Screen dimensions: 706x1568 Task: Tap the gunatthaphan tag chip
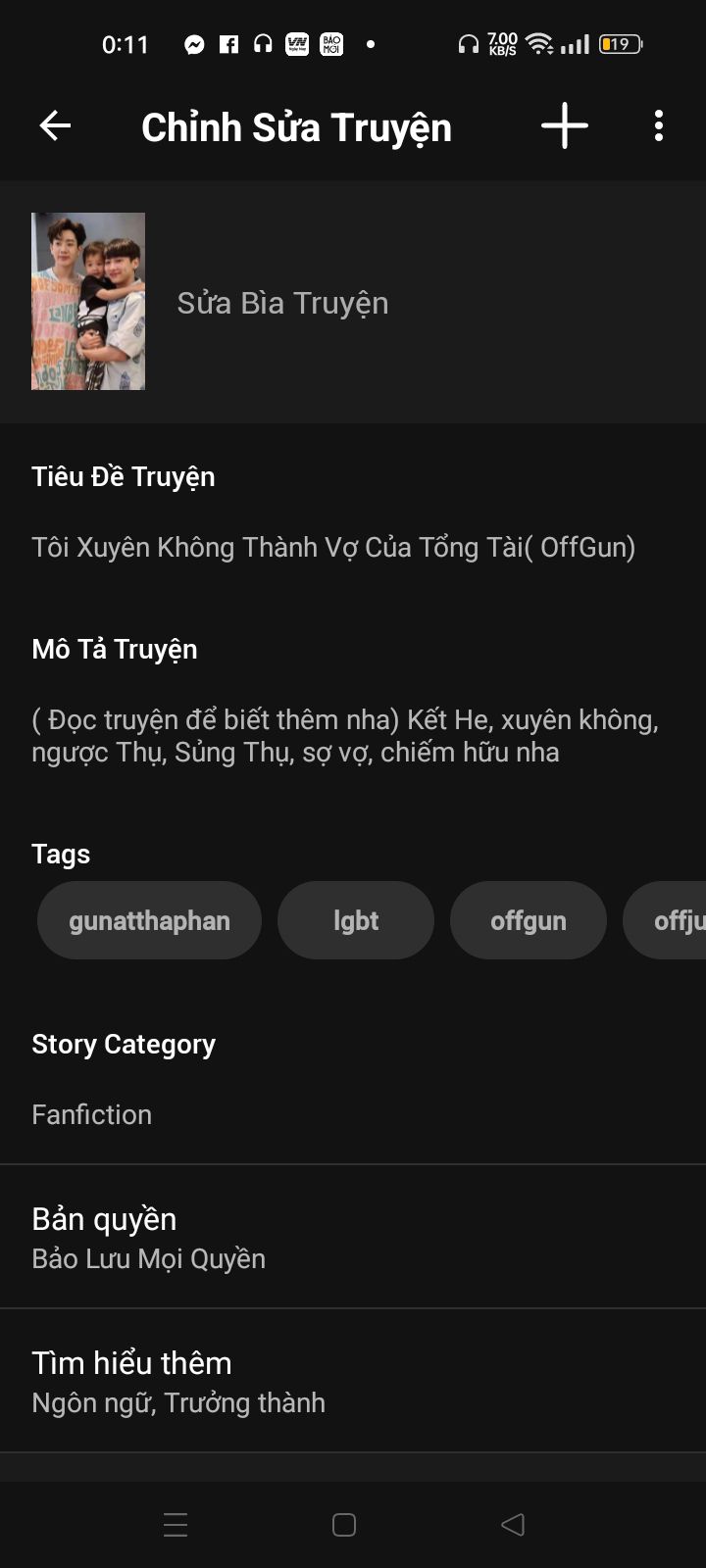point(149,920)
